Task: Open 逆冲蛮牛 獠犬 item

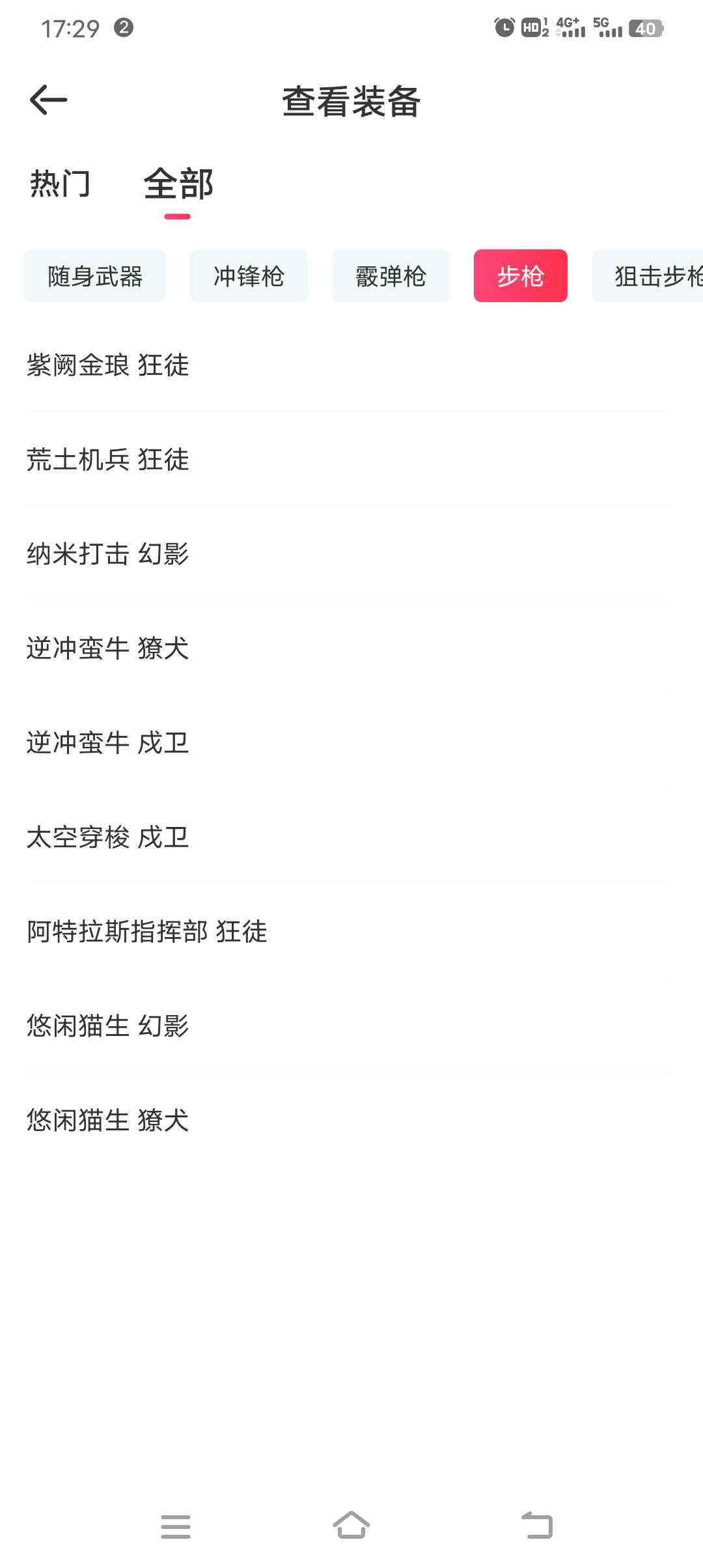Action: (108, 649)
